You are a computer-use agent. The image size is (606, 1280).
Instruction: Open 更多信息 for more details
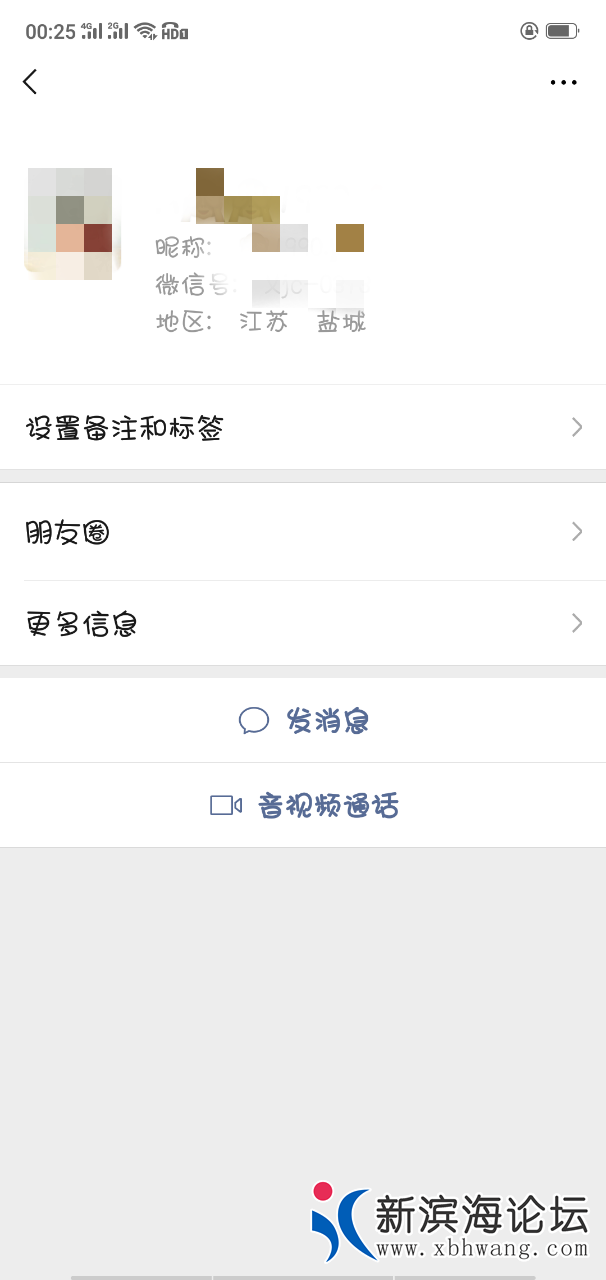point(303,624)
